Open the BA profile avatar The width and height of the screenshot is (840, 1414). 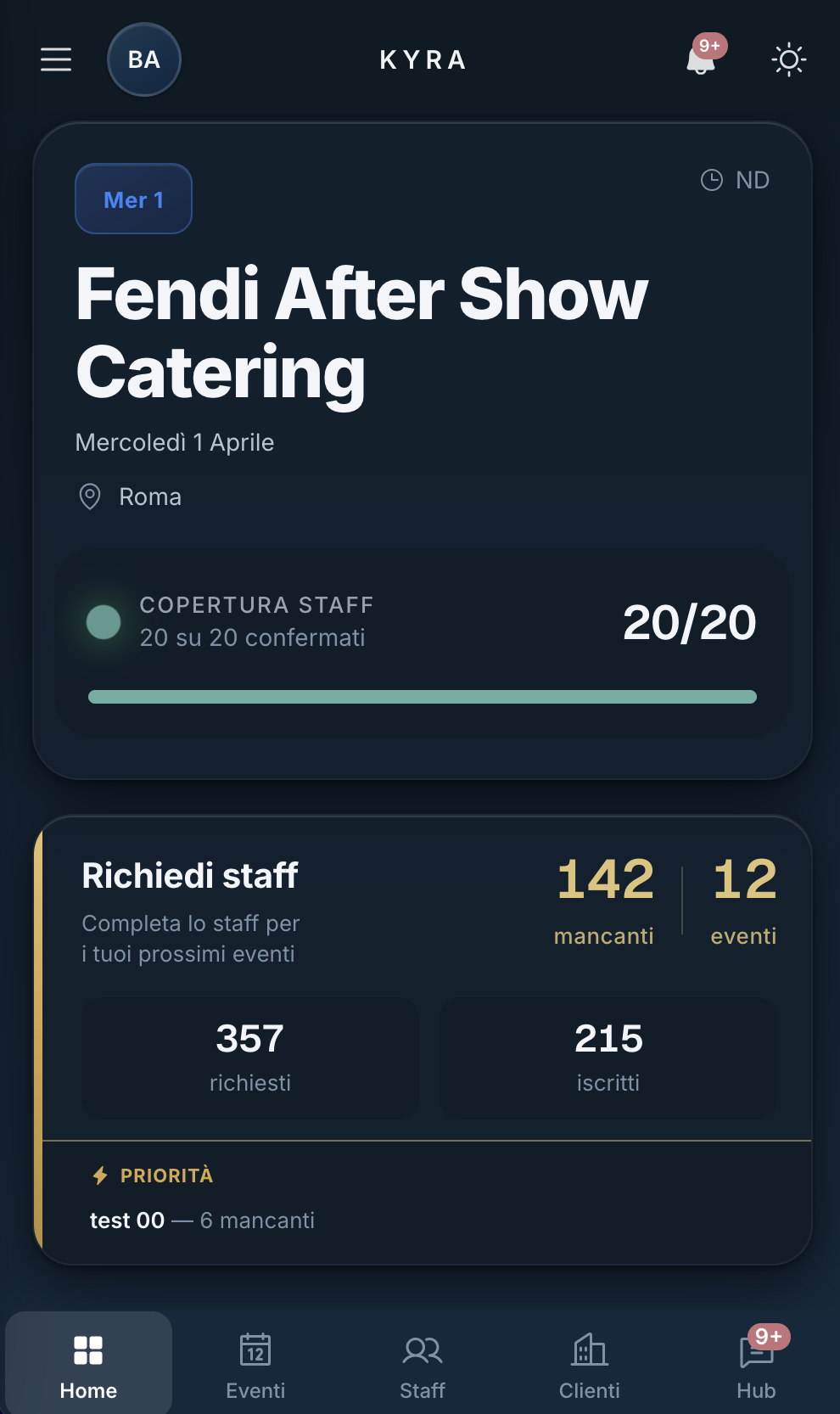point(144,59)
